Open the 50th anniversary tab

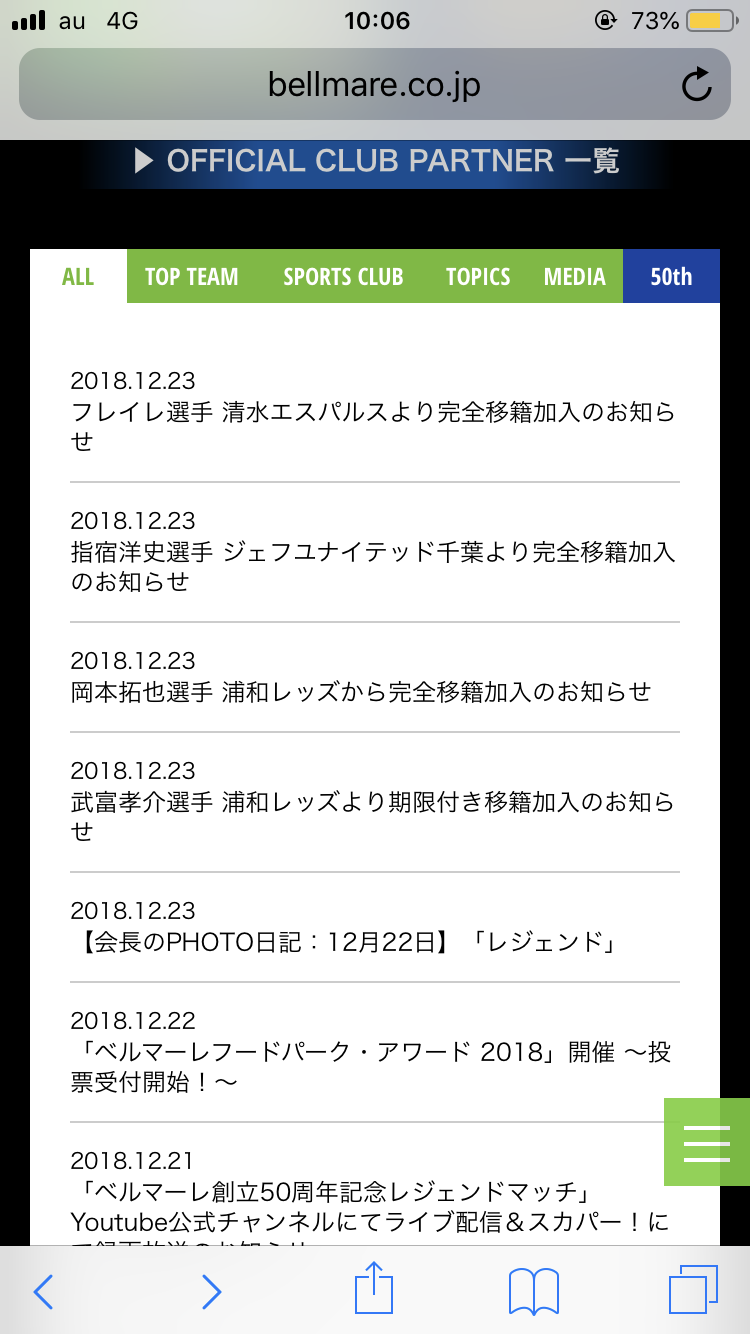click(671, 277)
